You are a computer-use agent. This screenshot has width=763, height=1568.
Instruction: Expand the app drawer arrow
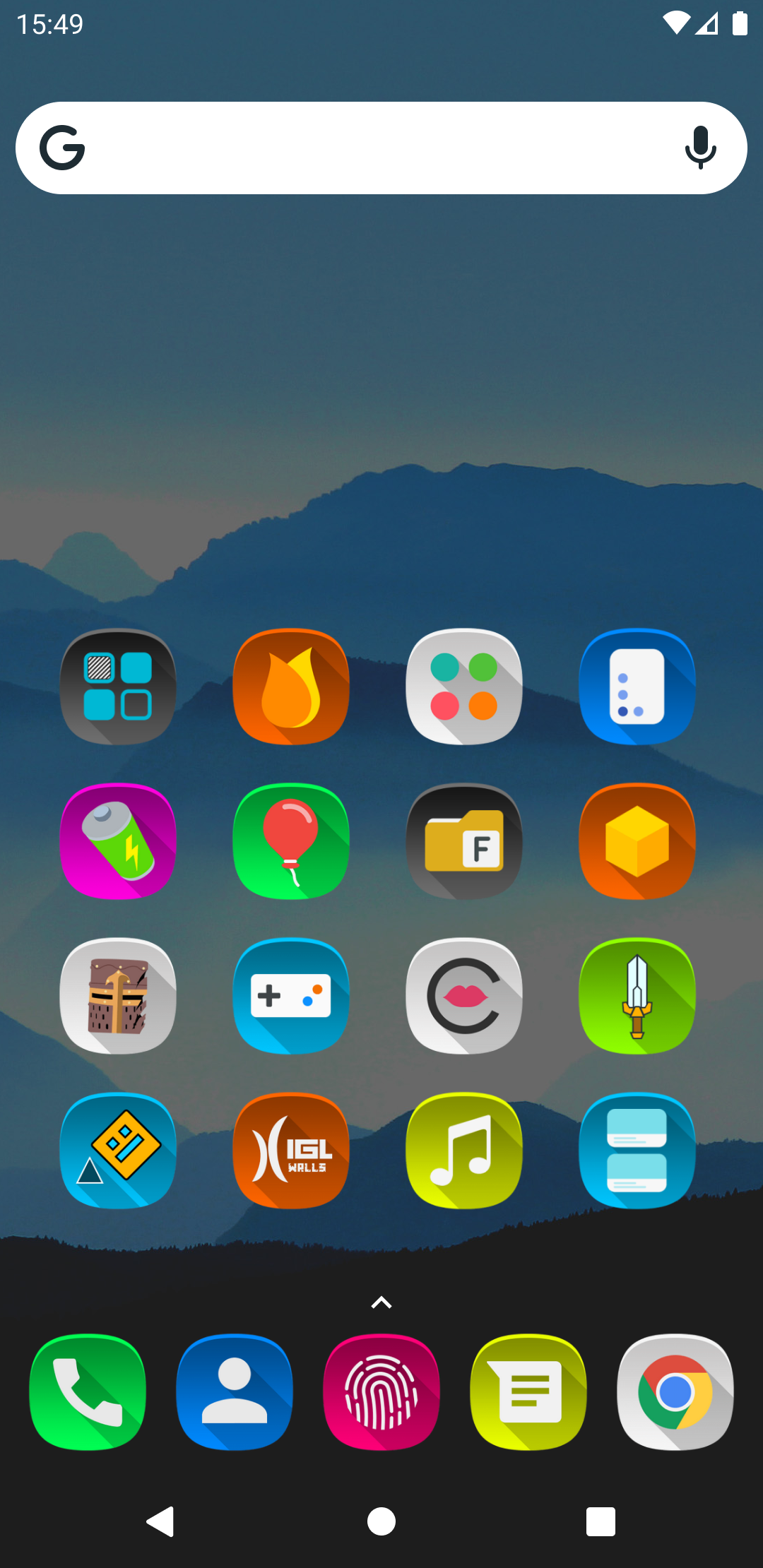point(381,1302)
